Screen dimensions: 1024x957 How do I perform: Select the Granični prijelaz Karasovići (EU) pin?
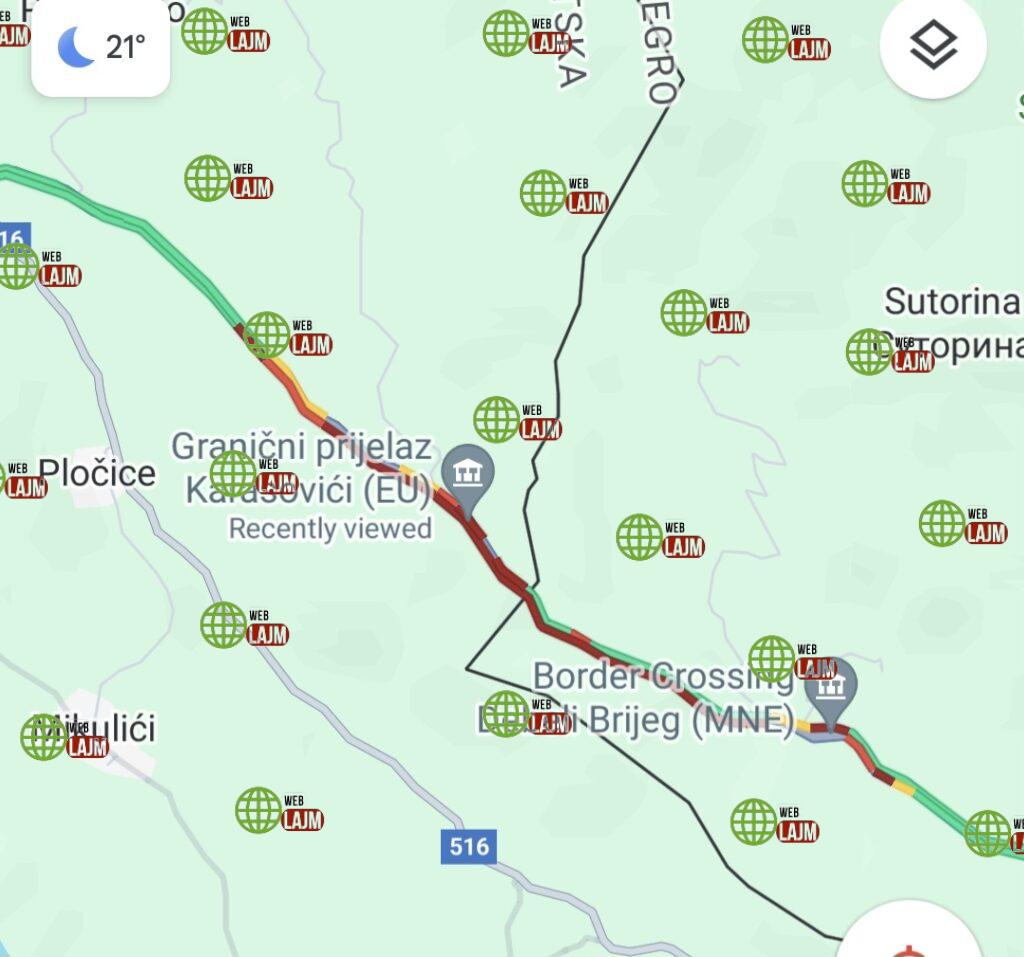467,475
